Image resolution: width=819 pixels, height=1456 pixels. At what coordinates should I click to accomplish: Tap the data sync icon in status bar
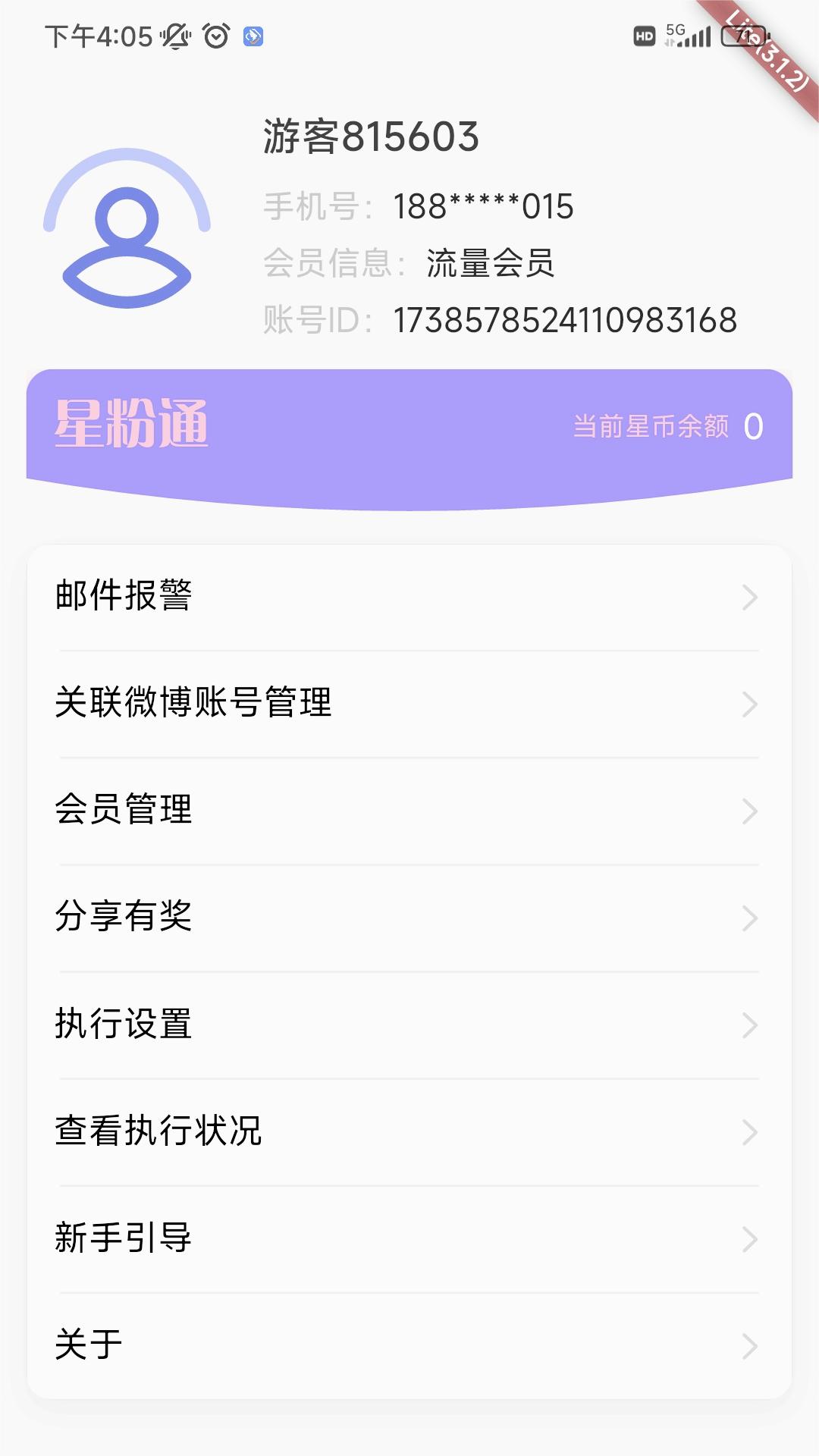coord(253,36)
